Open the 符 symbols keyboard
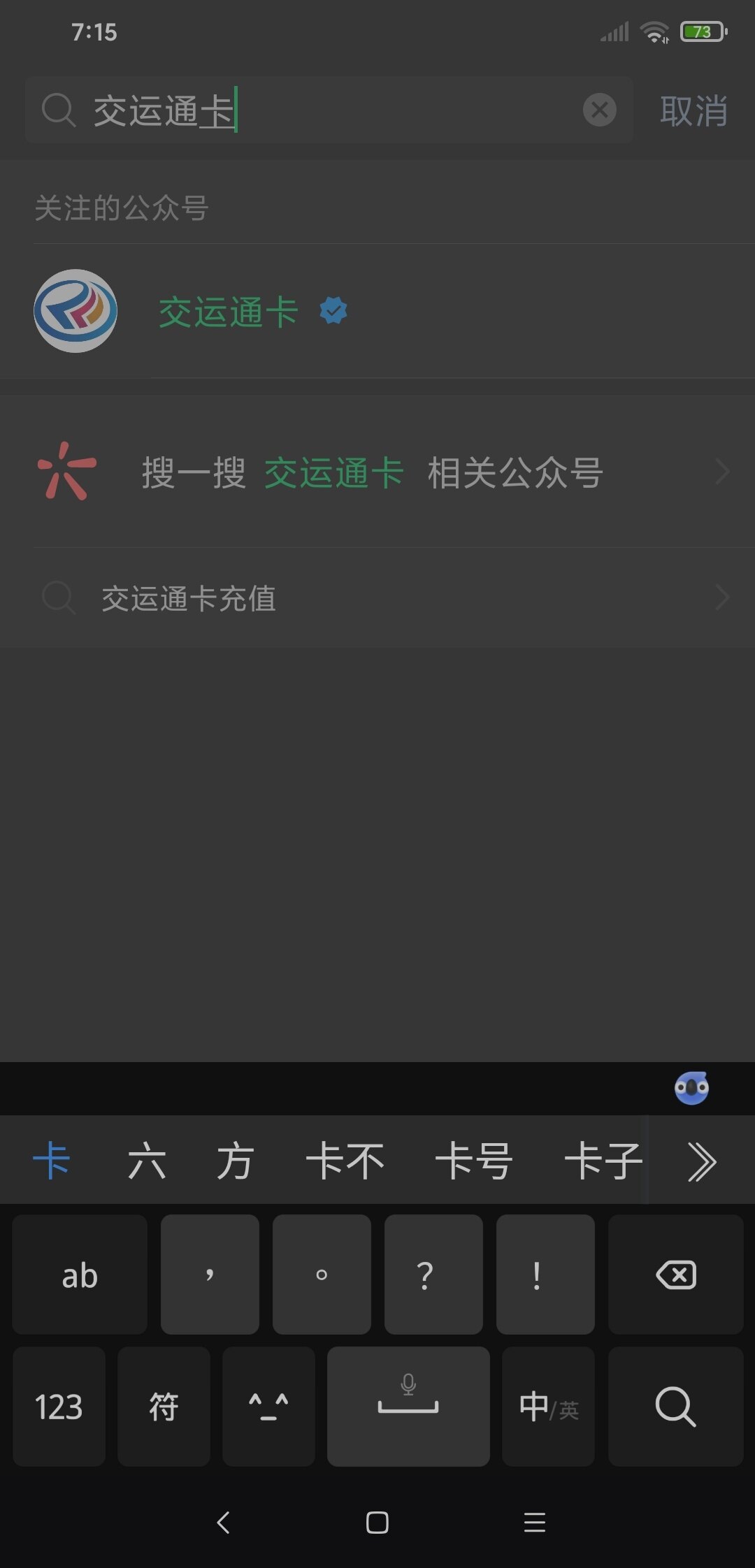Screen dimensions: 755x1568 [164, 1406]
